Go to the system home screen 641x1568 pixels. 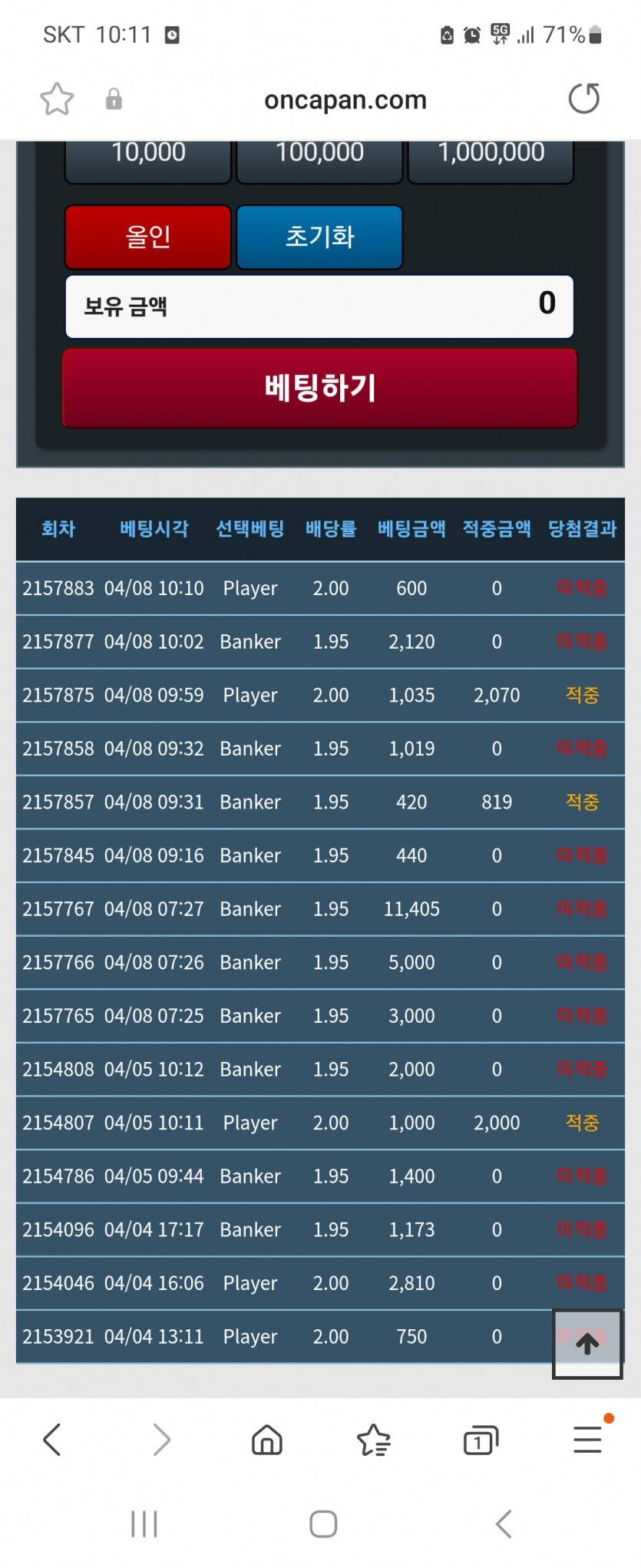pyautogui.click(x=323, y=1524)
